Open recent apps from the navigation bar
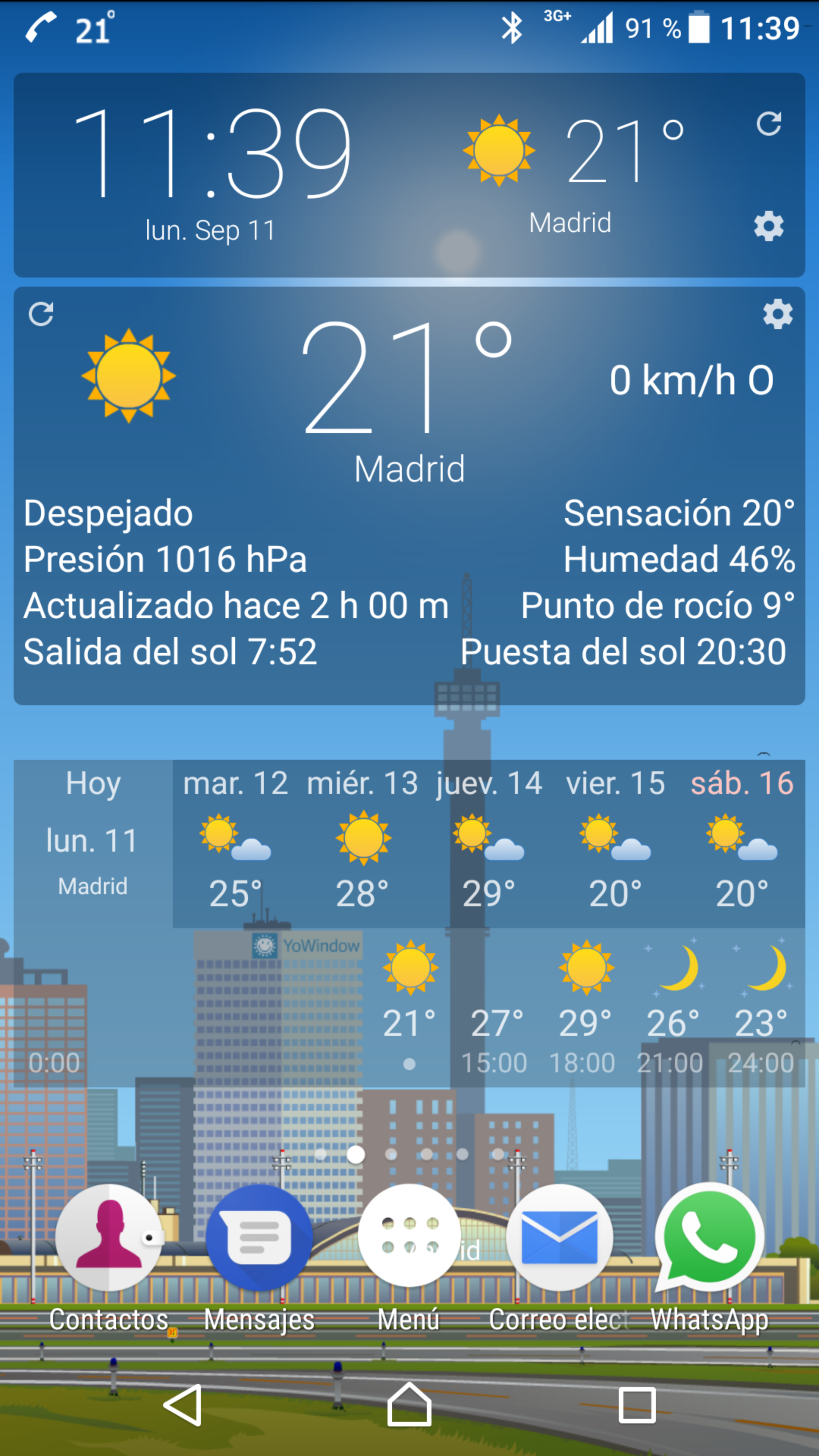The height and width of the screenshot is (1456, 819). click(637, 1405)
